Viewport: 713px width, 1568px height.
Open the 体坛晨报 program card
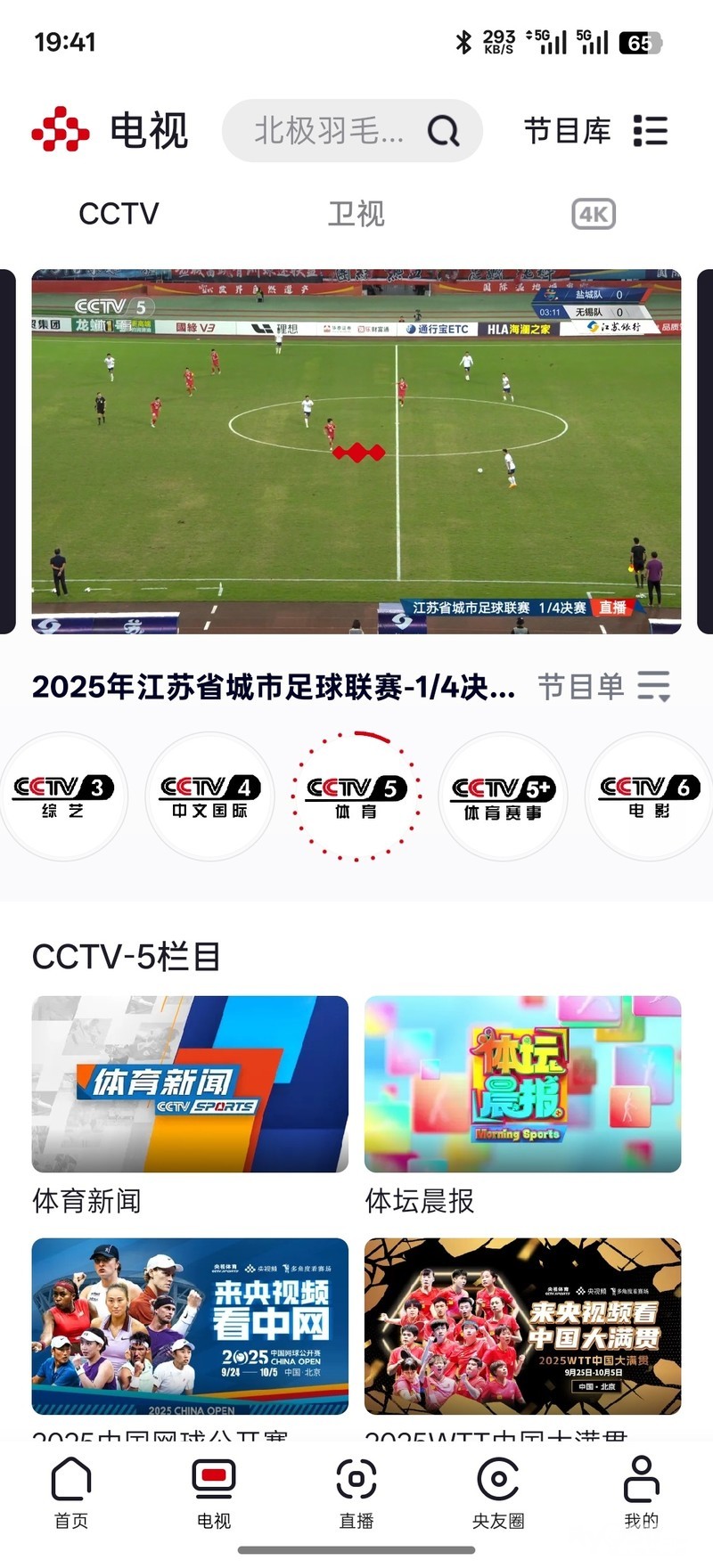(522, 1084)
